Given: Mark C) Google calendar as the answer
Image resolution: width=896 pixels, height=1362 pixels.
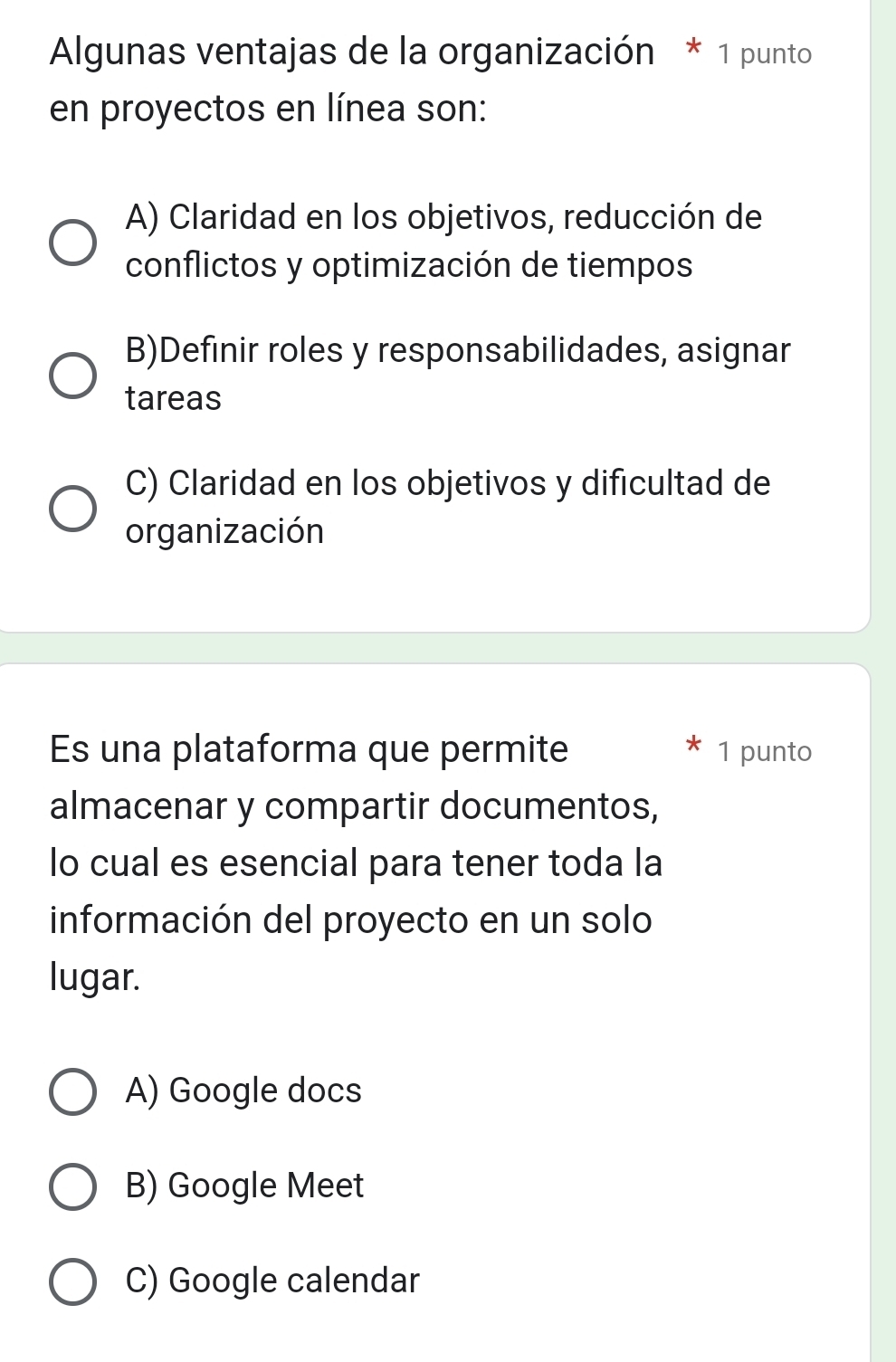Looking at the screenshot, I should click(72, 1281).
